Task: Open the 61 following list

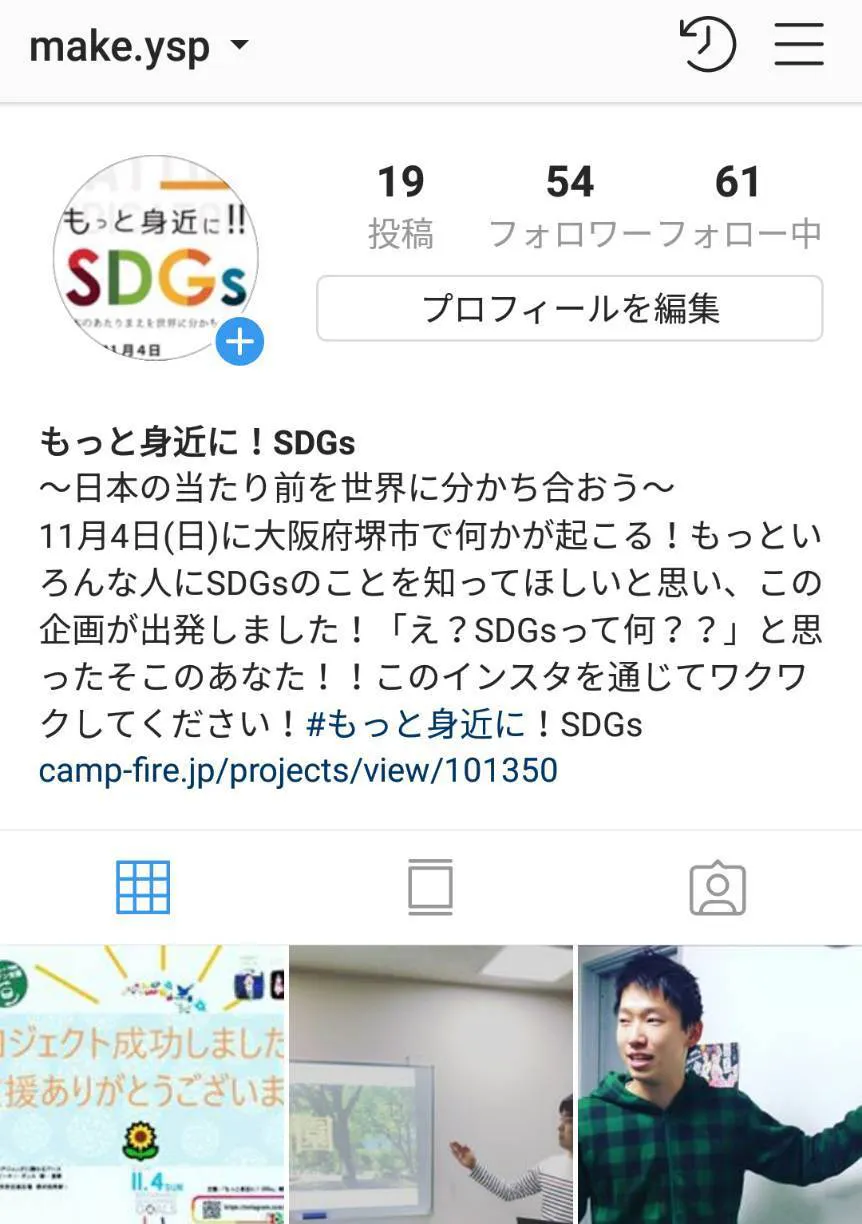Action: (x=738, y=205)
